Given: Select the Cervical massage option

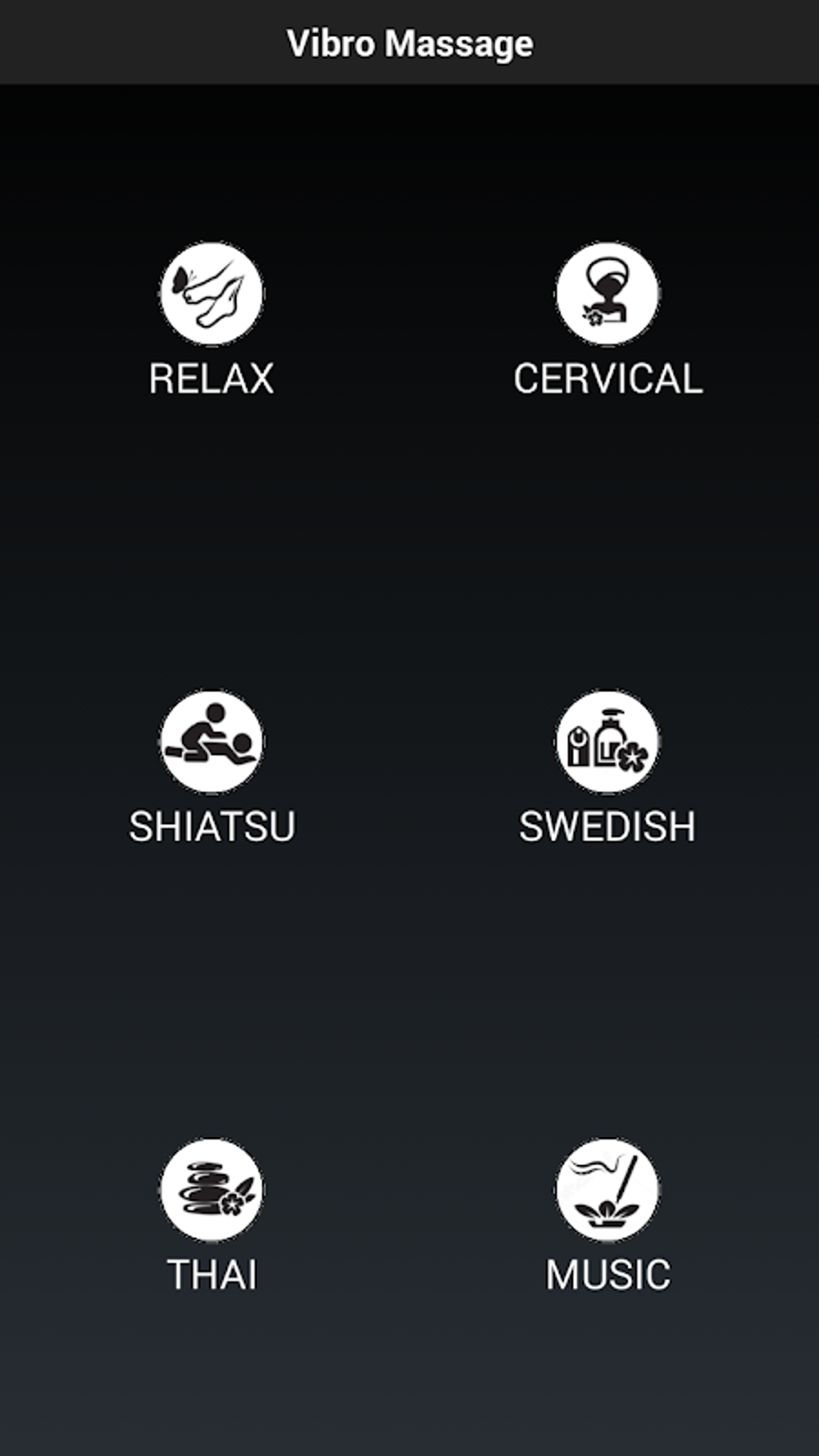Looking at the screenshot, I should coord(607,294).
